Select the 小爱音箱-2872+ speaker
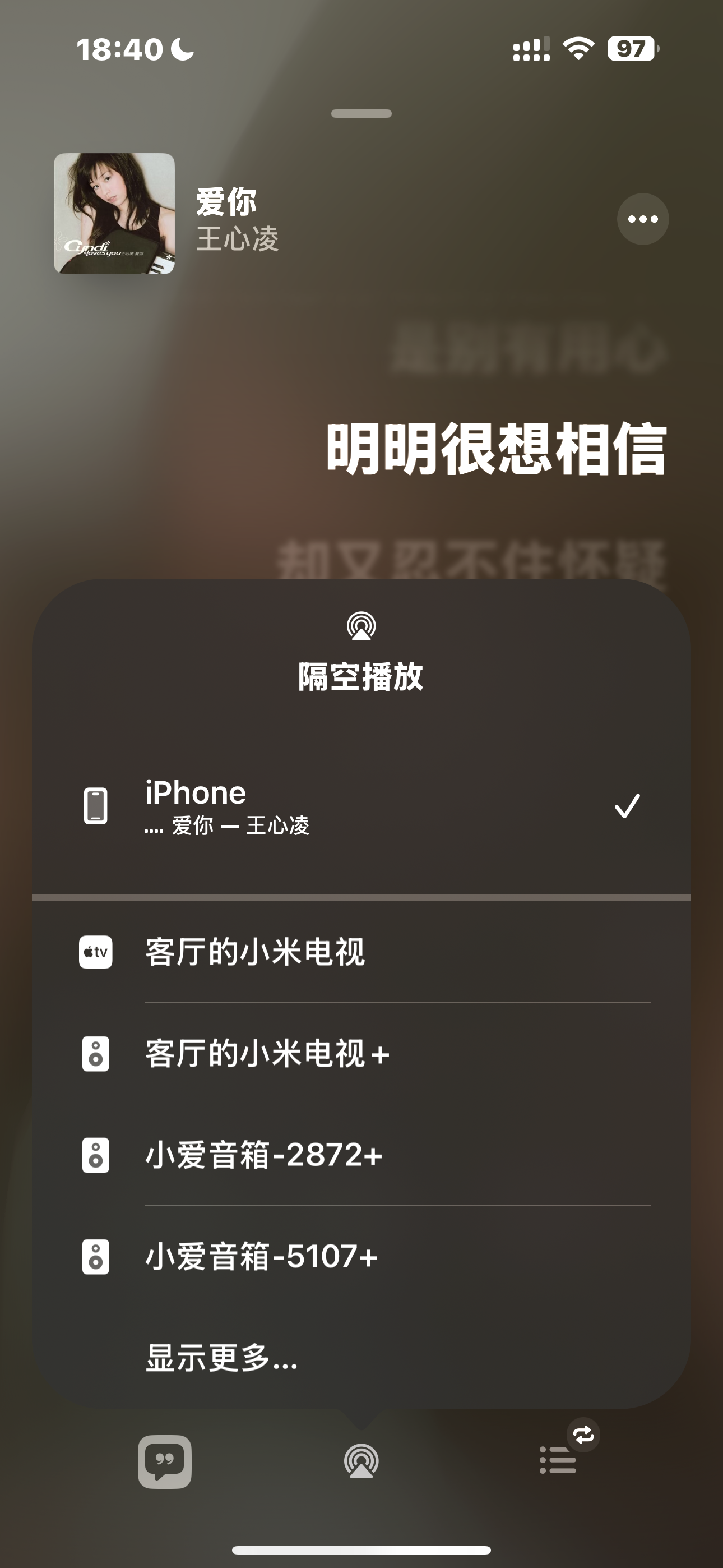 [360, 1155]
